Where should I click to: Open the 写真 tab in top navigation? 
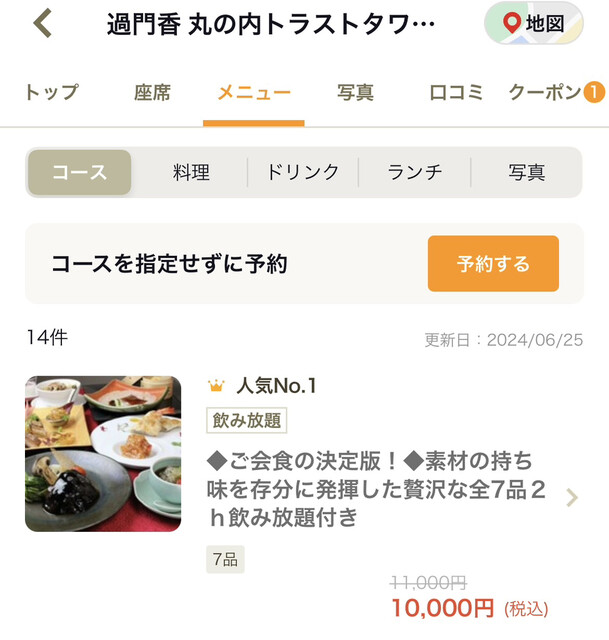(355, 93)
